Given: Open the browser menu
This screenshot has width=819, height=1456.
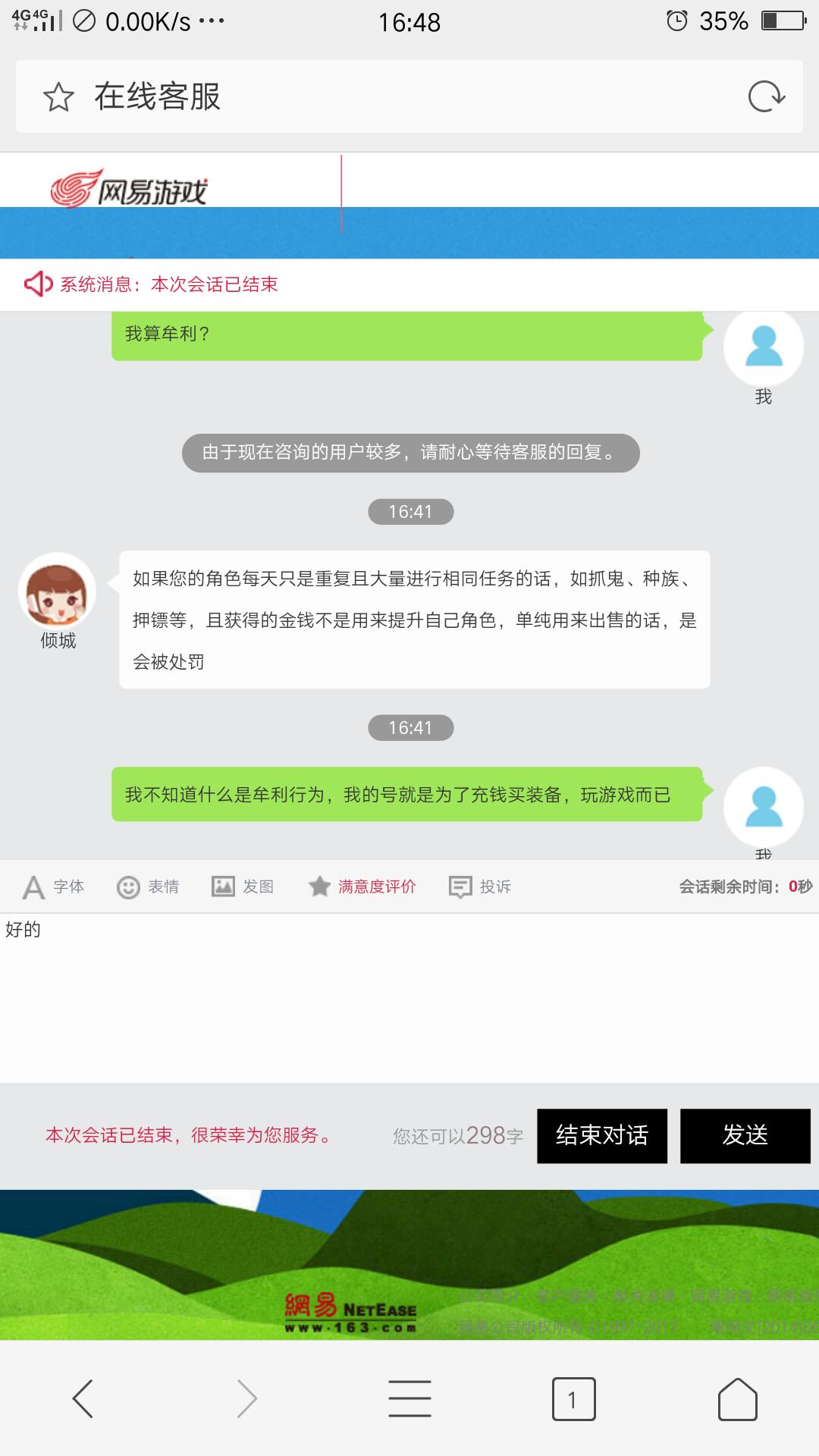Looking at the screenshot, I should (x=409, y=1398).
